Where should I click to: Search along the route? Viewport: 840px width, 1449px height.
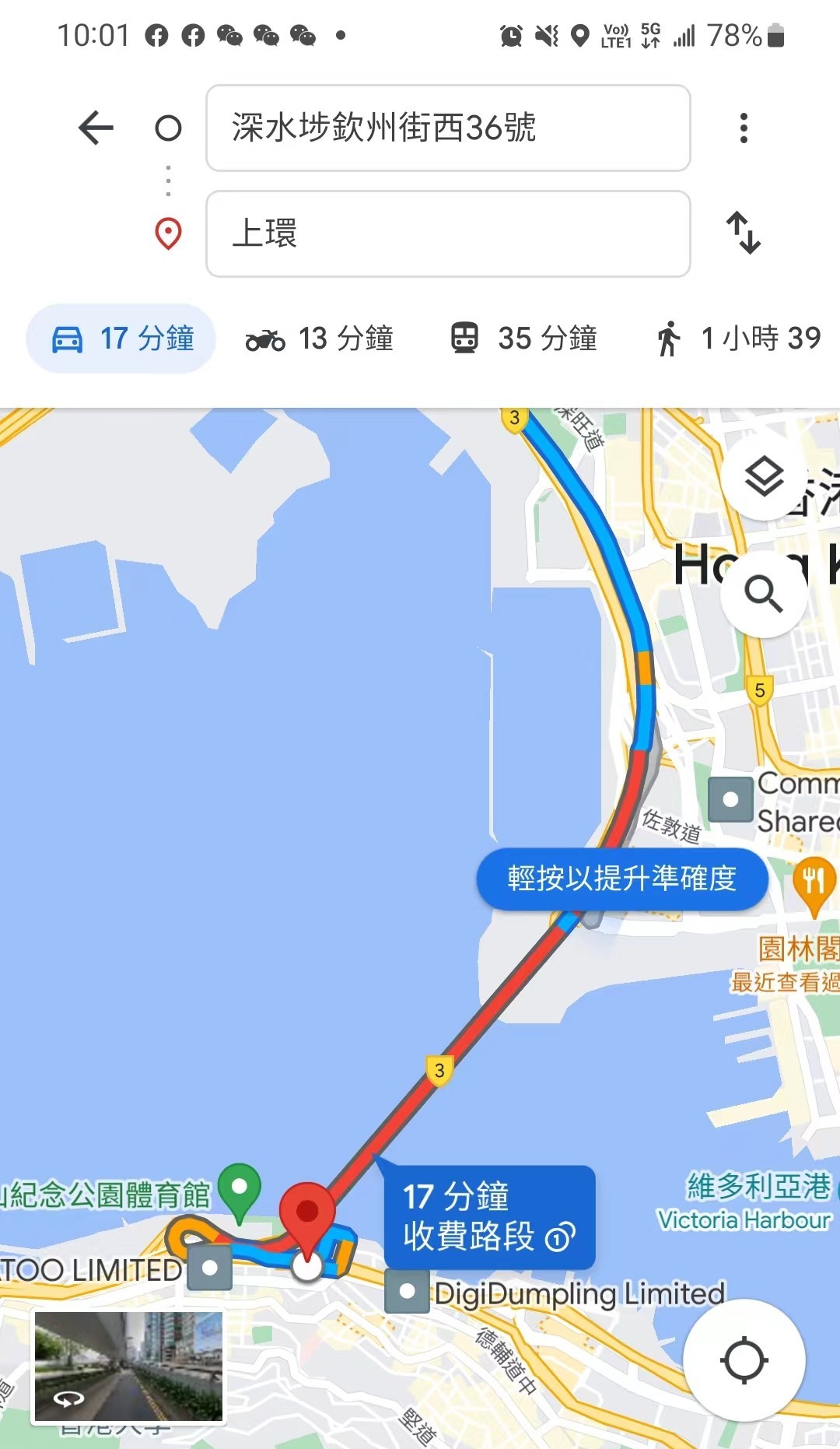click(x=764, y=595)
